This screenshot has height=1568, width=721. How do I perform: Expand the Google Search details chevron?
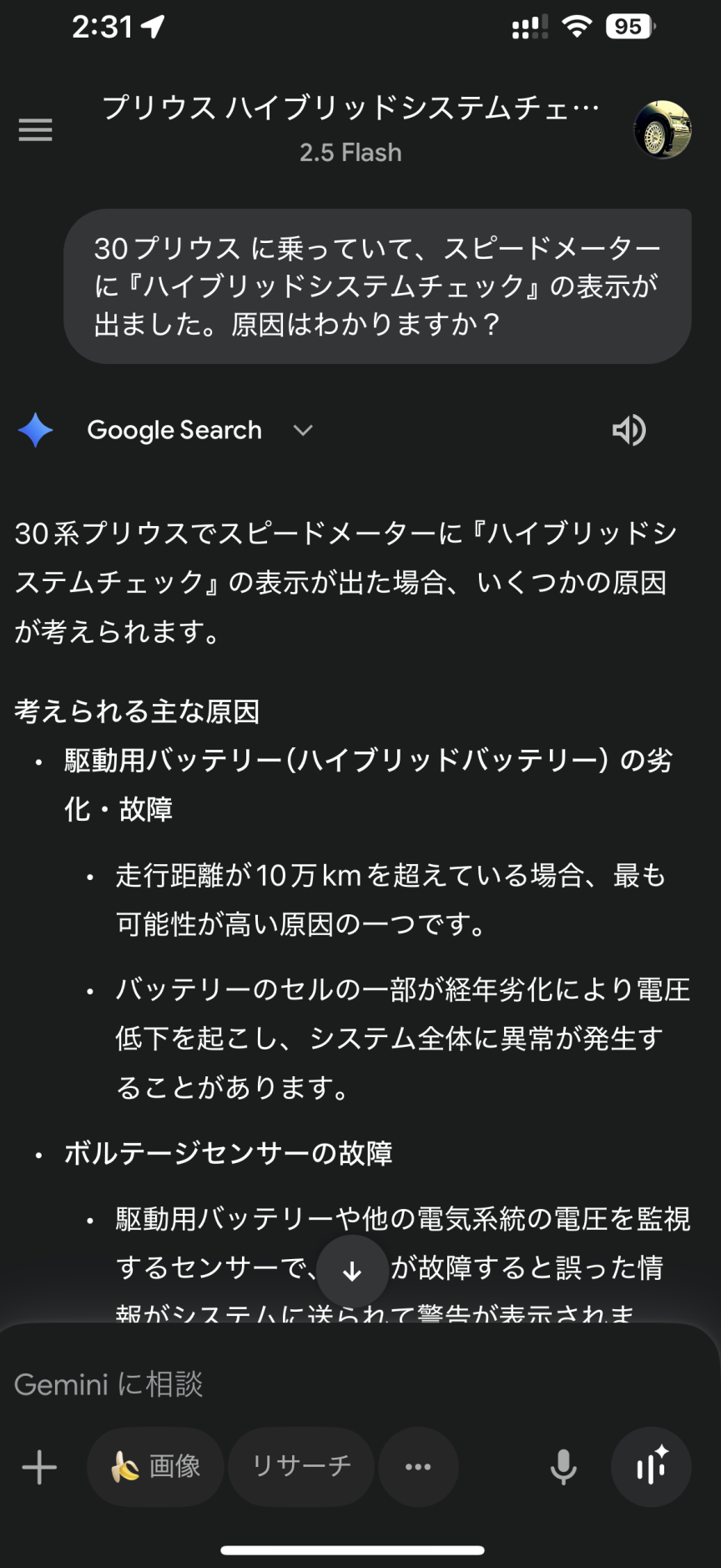tap(303, 430)
